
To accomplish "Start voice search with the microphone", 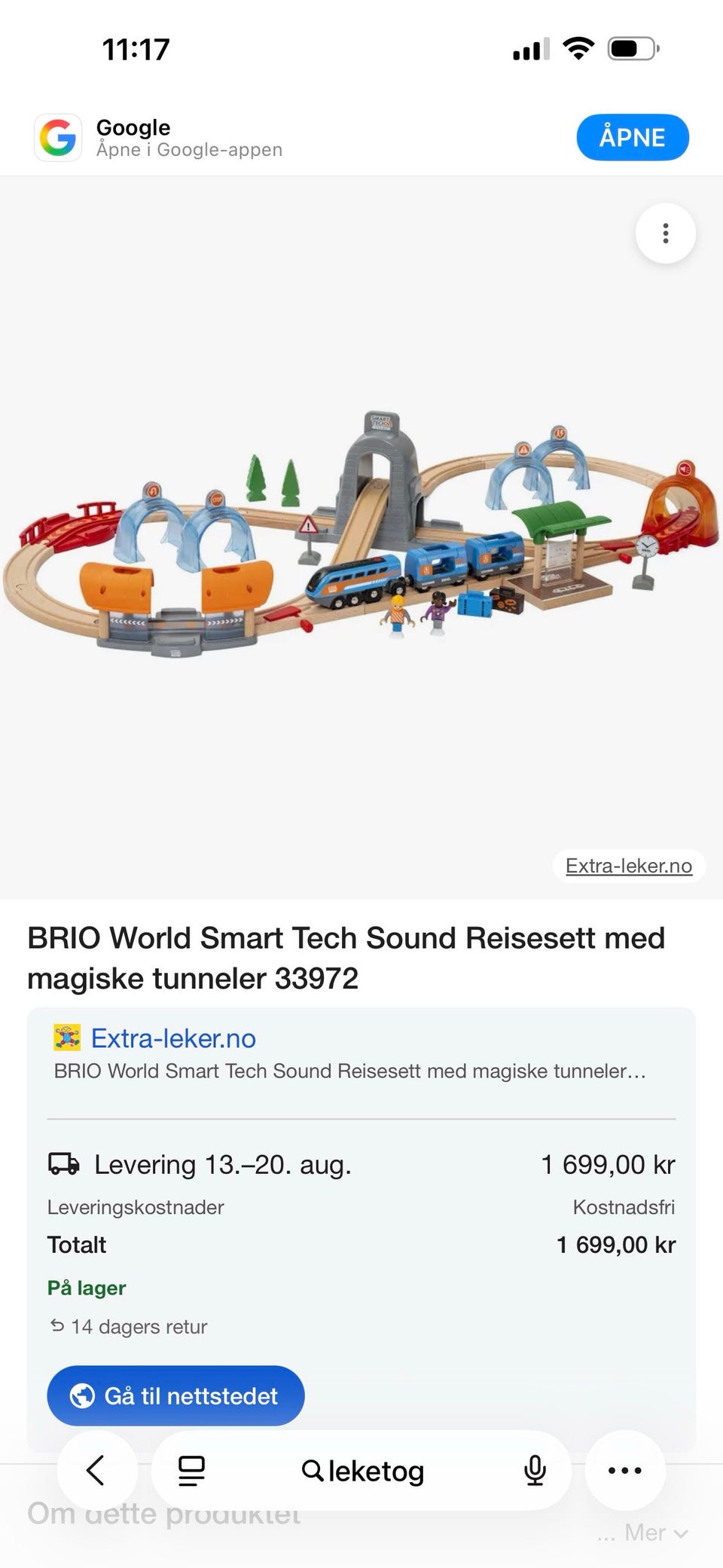I will pos(535,1470).
